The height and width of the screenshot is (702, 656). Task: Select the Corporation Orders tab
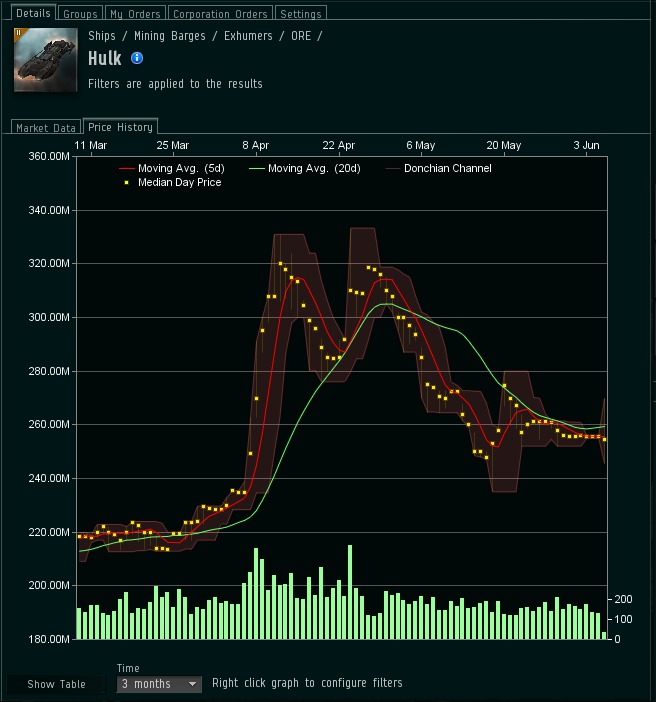click(x=220, y=14)
